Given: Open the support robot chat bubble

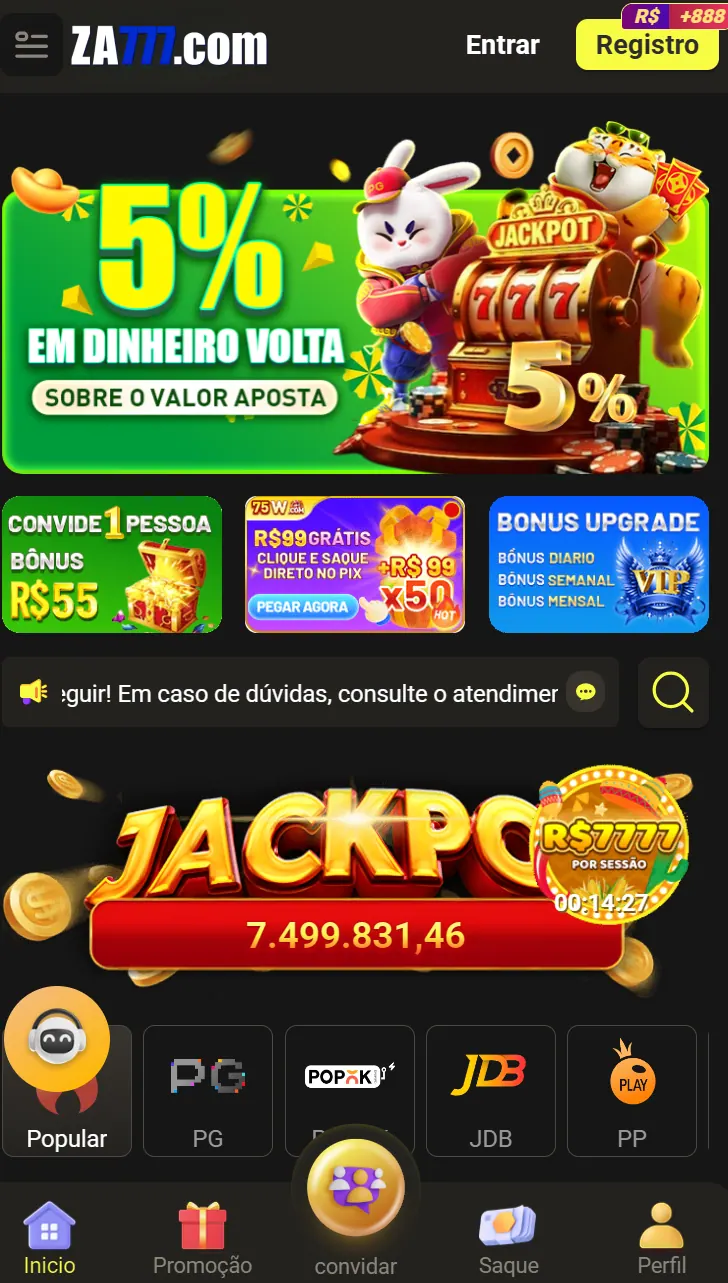Looking at the screenshot, I should pos(57,1039).
